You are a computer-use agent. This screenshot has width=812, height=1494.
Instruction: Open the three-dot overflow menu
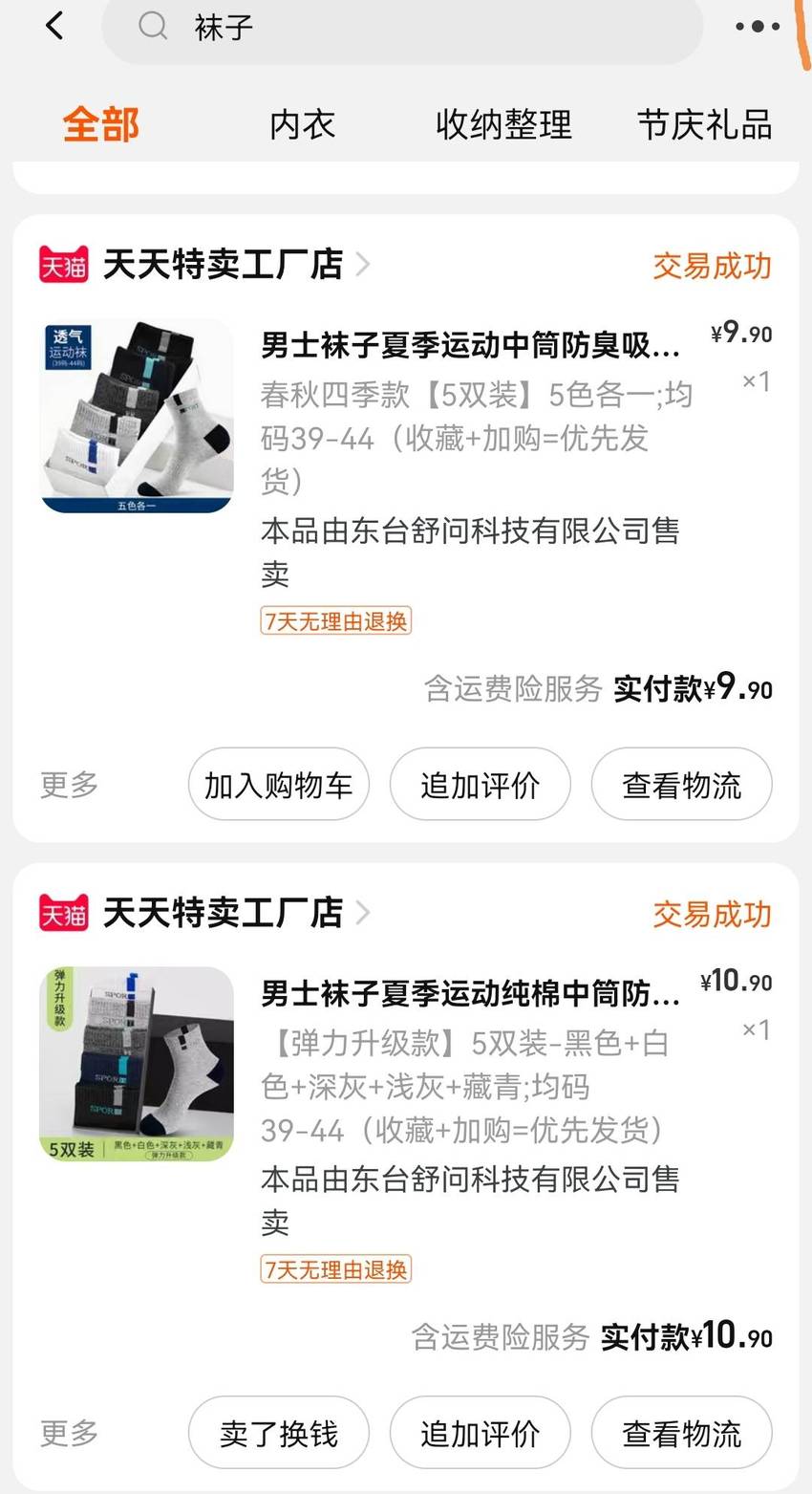click(758, 27)
